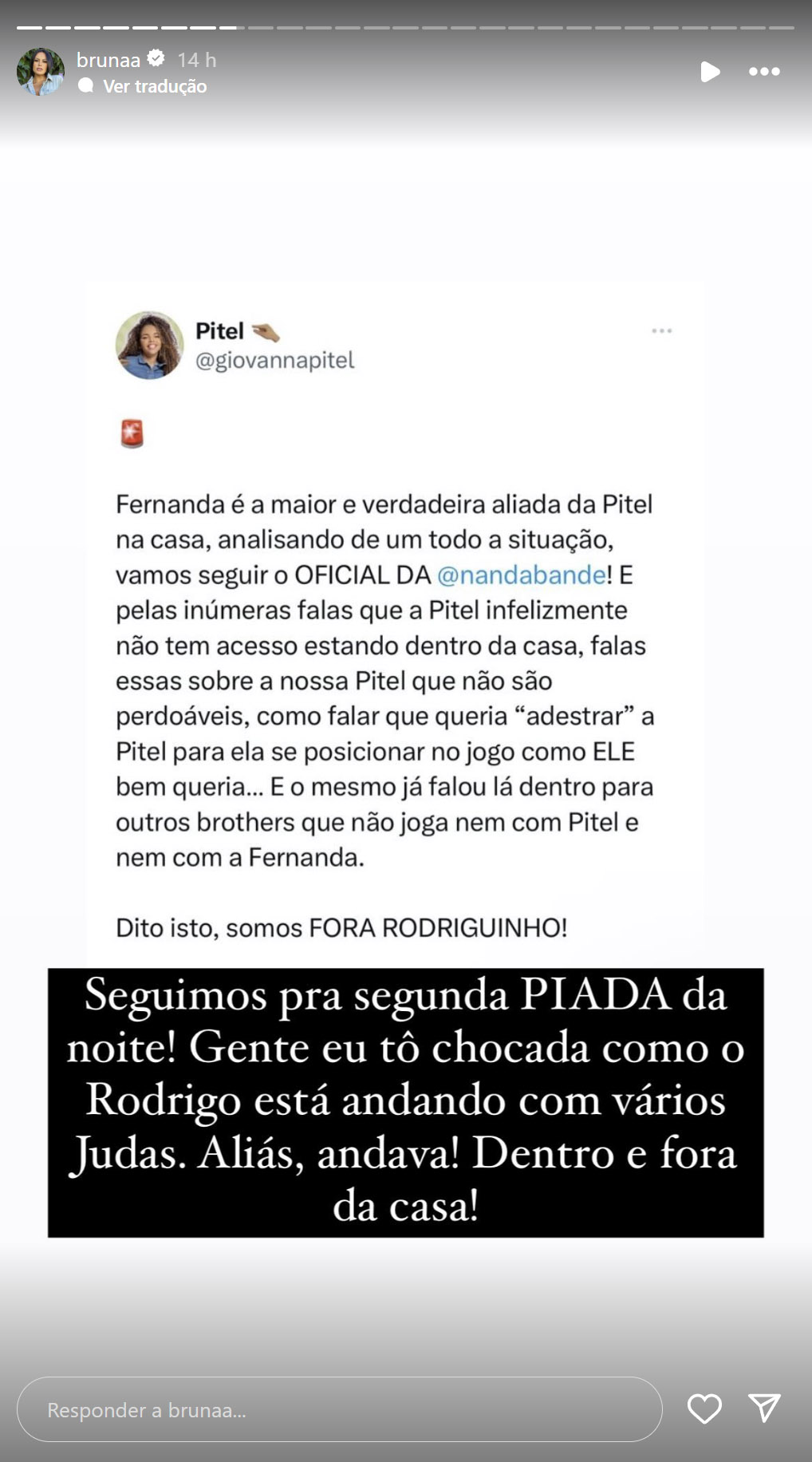Share this story via send icon
The width and height of the screenshot is (812, 1462).
pos(764,1409)
